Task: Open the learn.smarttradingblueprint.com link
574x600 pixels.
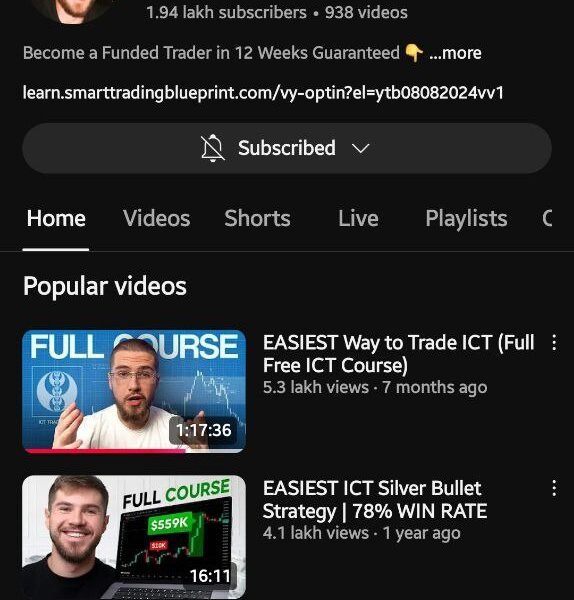Action: (263, 93)
